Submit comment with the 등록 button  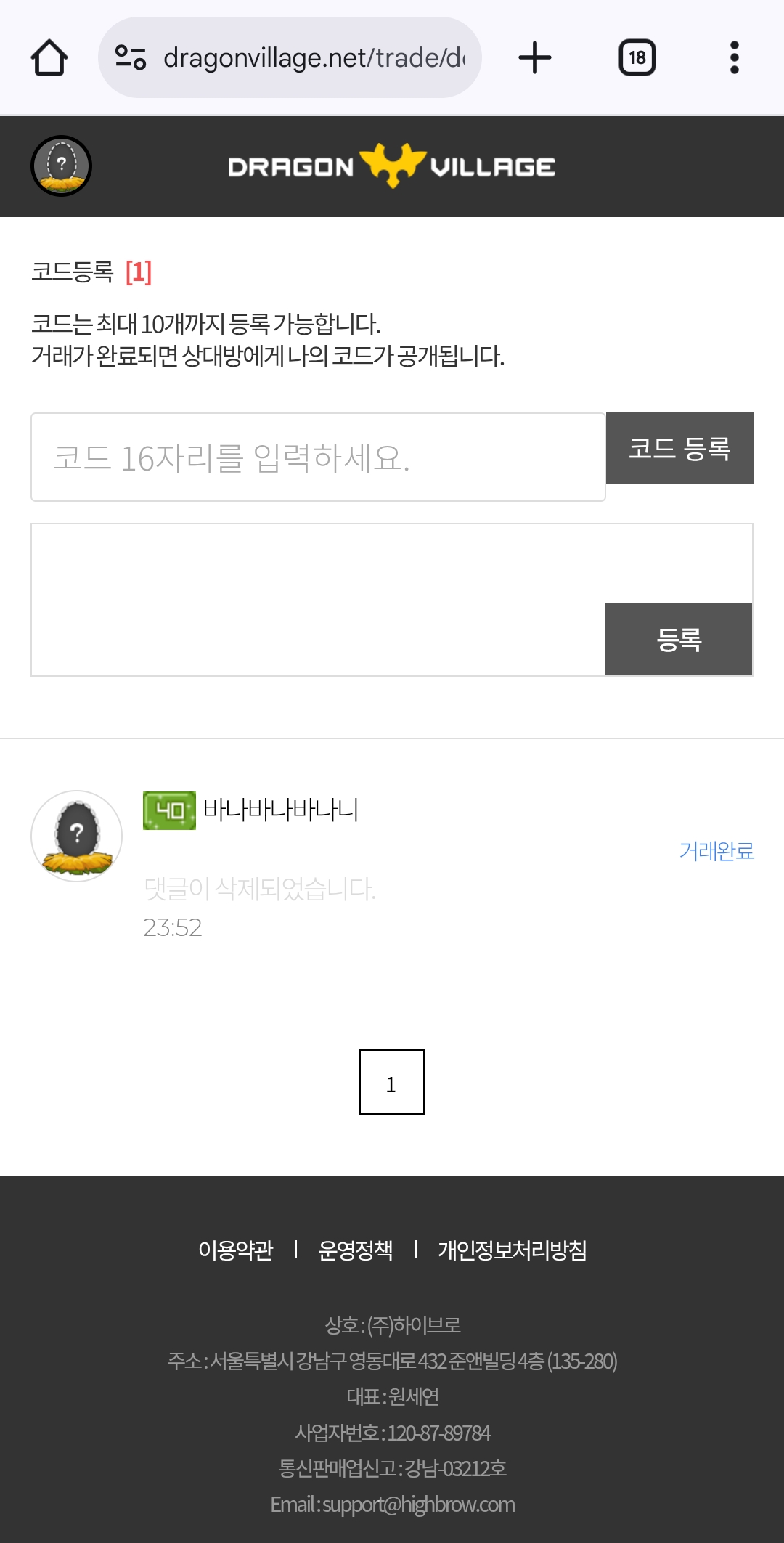coord(678,640)
